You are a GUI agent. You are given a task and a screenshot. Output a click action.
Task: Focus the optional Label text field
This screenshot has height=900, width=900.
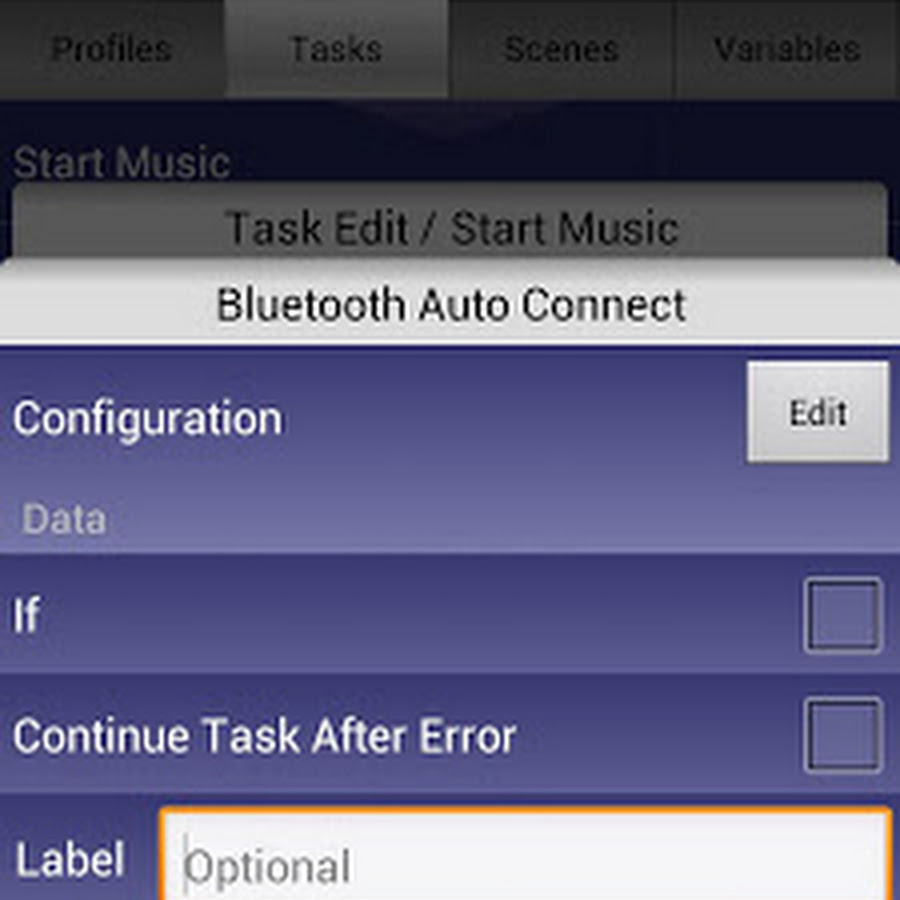525,860
